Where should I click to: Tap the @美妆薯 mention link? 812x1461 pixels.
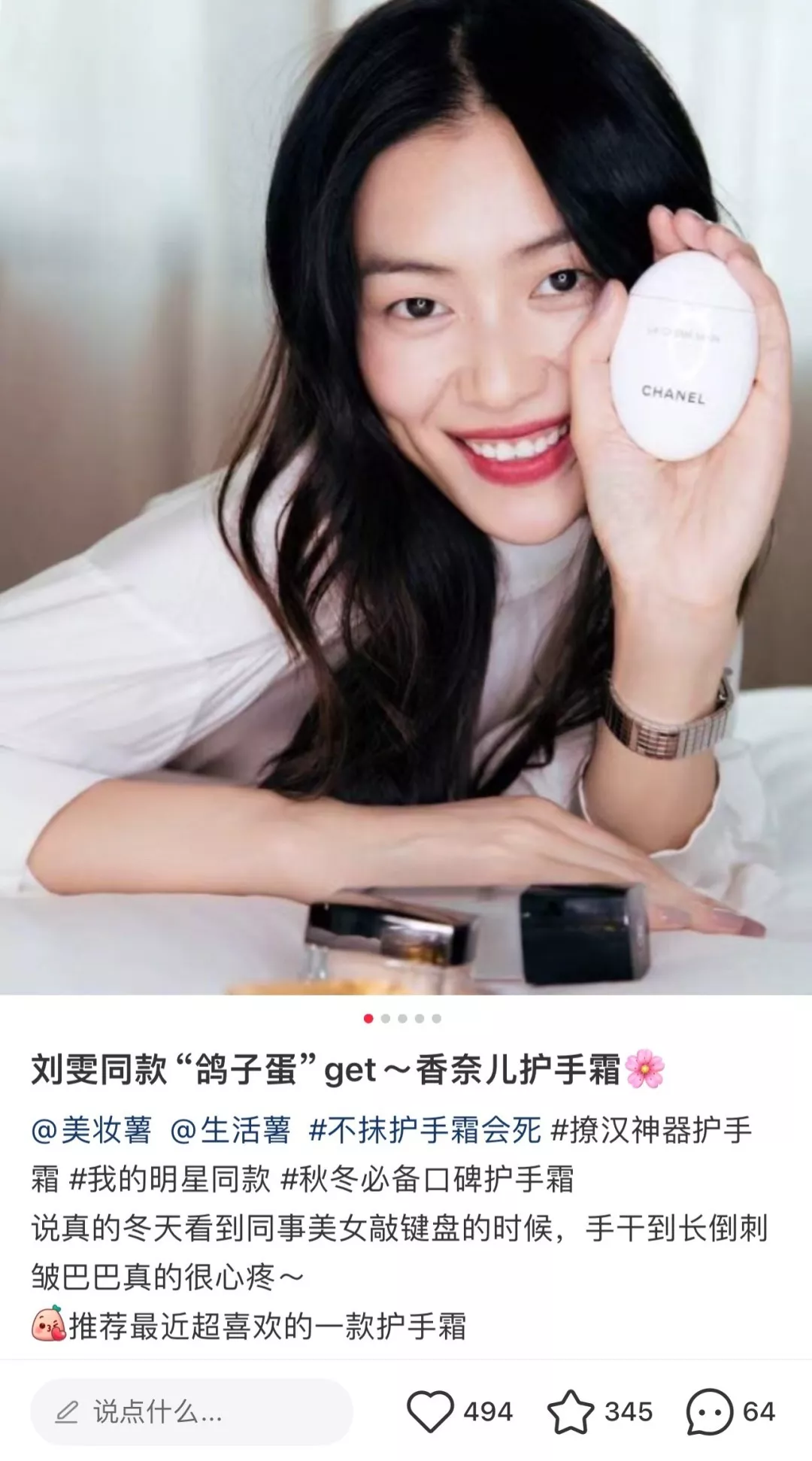tap(92, 1130)
